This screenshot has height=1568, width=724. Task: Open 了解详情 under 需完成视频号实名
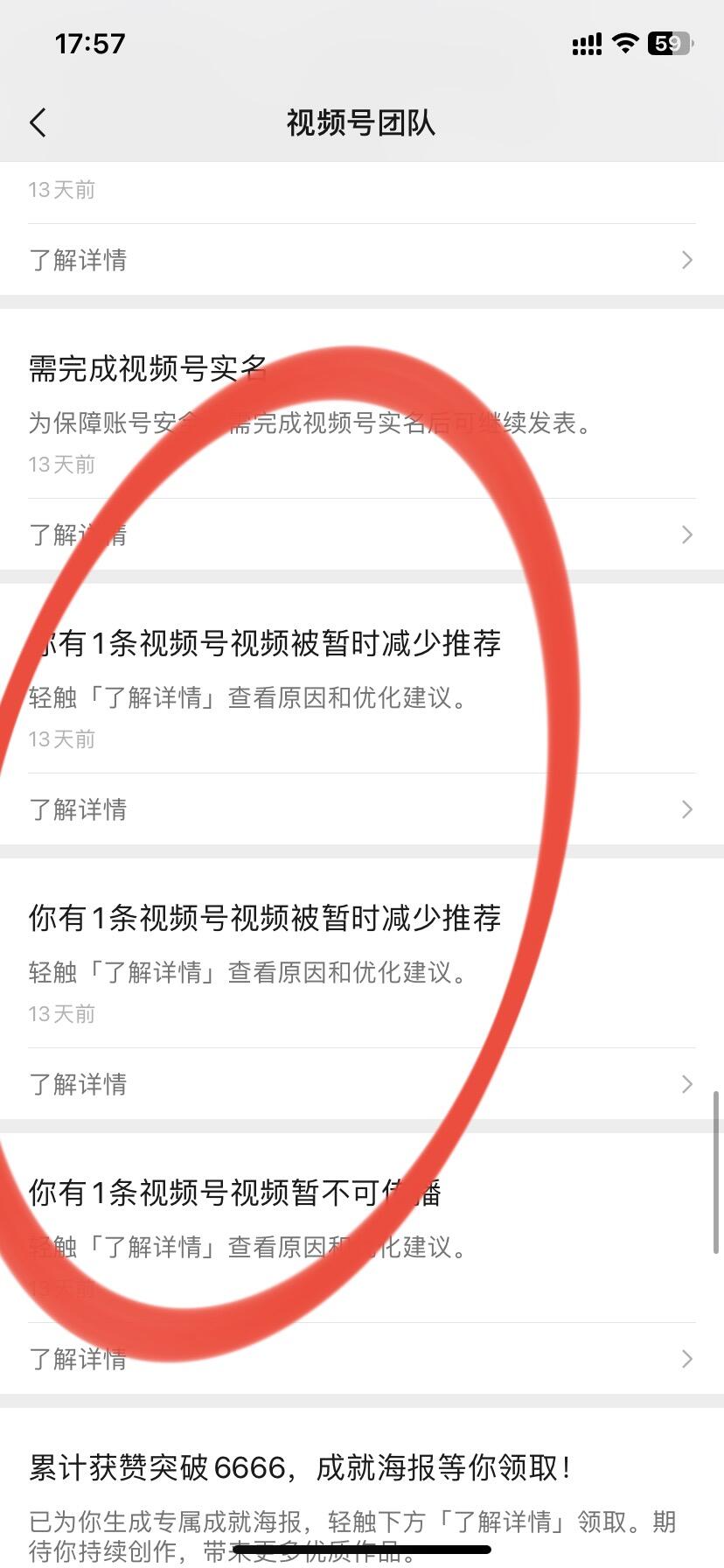coord(361,535)
